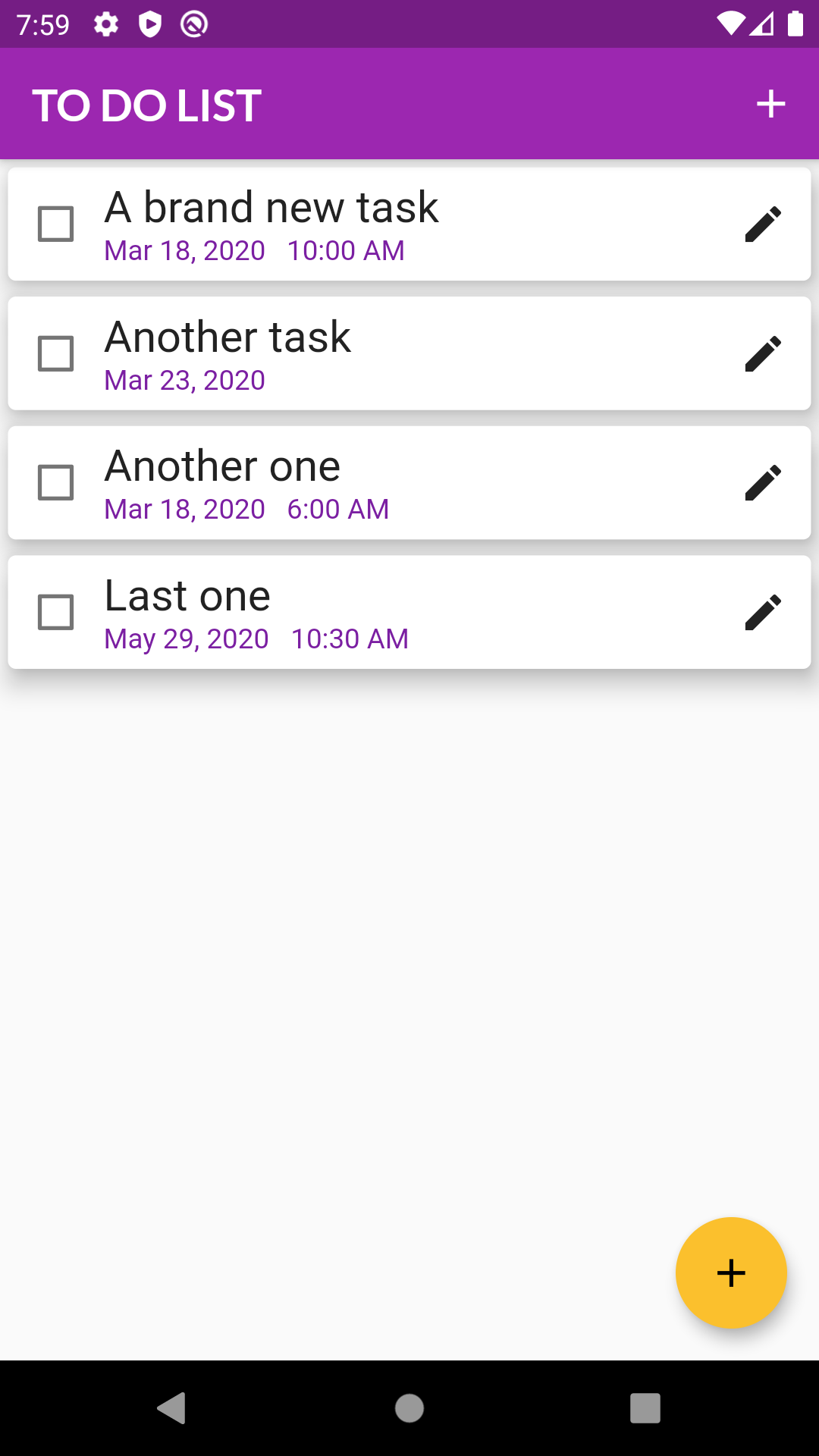Tick the checkbox for 'Another one'
This screenshot has width=819, height=1456.
click(56, 482)
